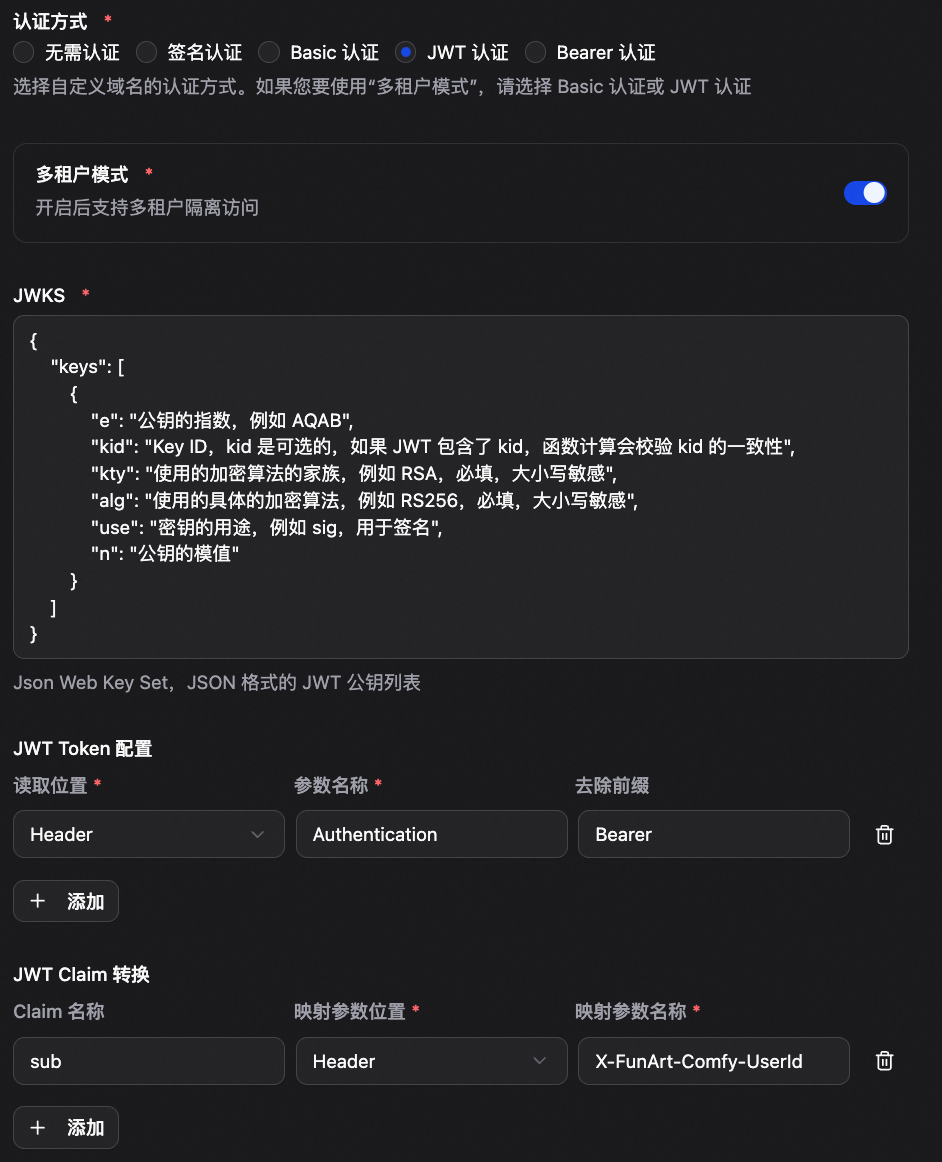
Task: Delete the JWT Token config row
Action: pyautogui.click(x=884, y=835)
